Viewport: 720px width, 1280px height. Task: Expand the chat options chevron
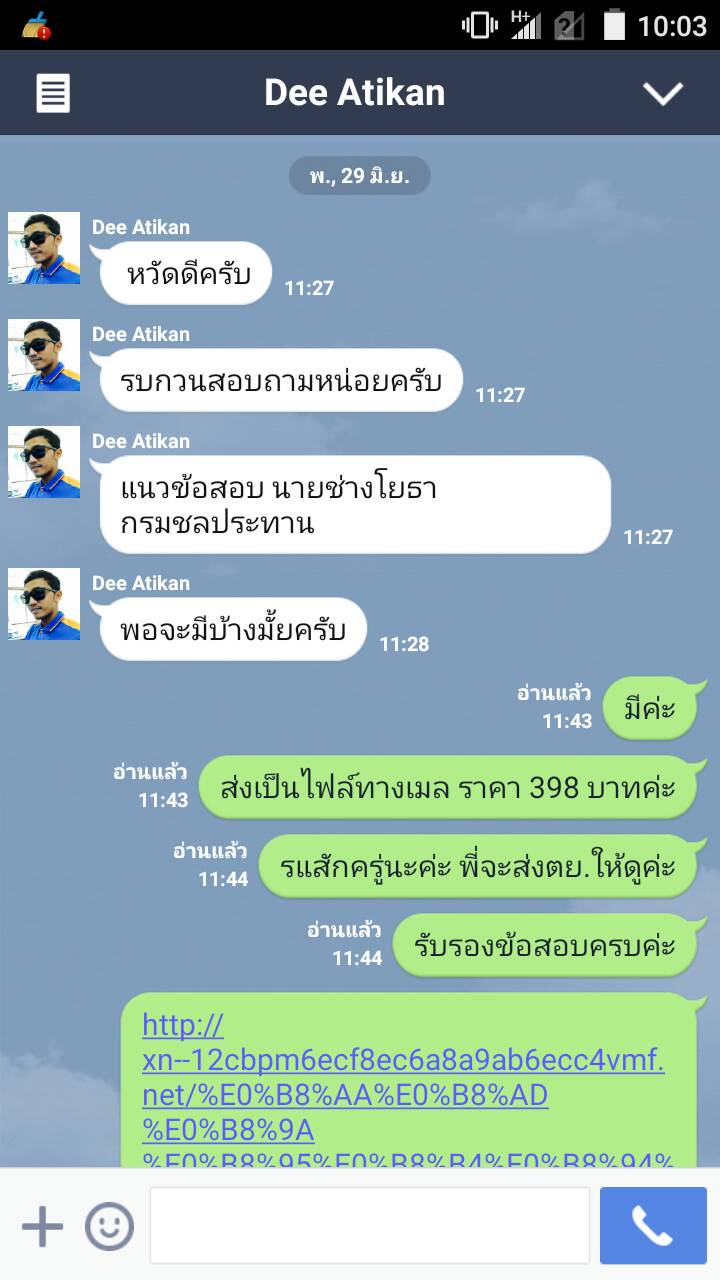click(x=662, y=93)
